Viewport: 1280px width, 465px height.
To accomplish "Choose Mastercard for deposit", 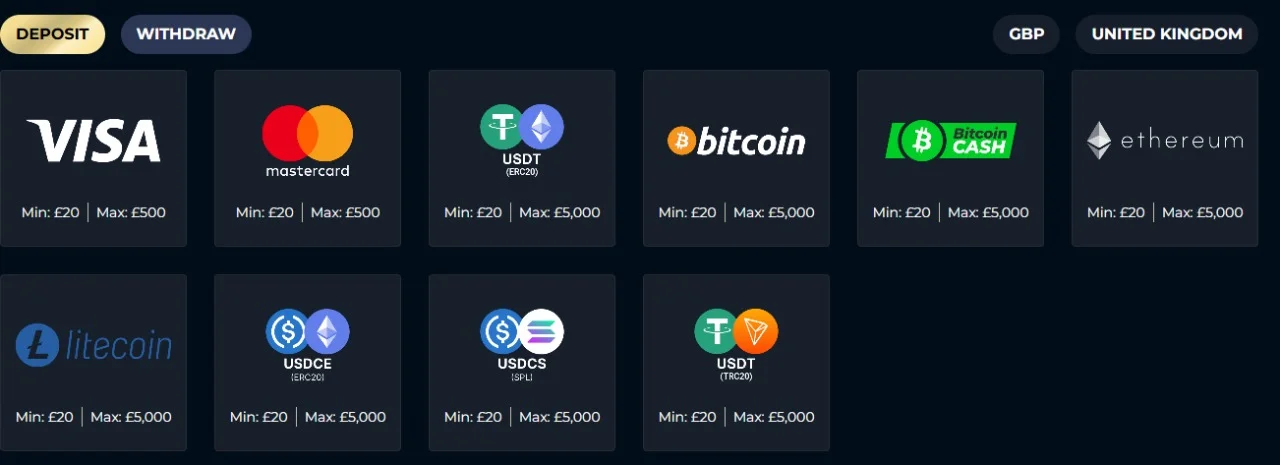I will (x=307, y=158).
